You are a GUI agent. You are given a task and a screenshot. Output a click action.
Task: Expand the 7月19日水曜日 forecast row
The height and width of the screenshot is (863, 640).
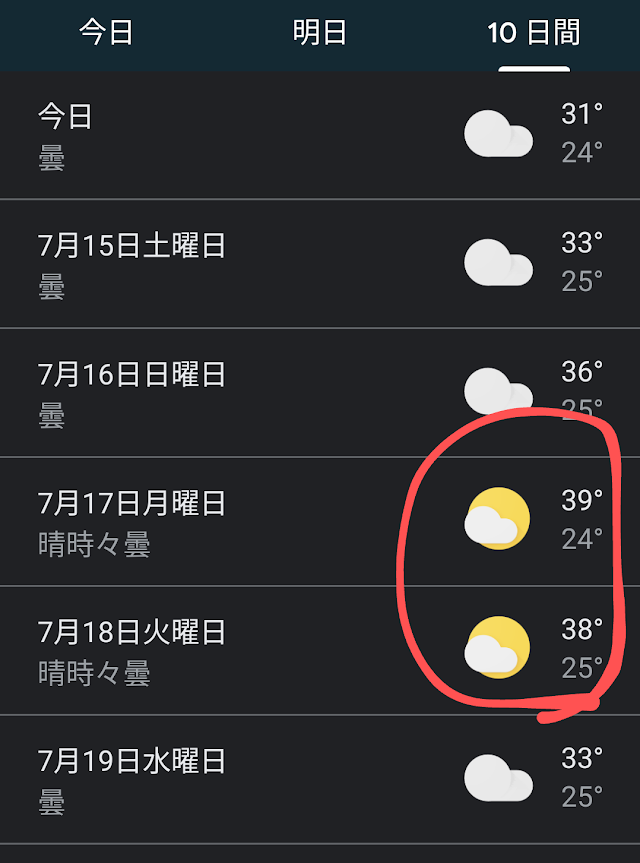pos(320,779)
